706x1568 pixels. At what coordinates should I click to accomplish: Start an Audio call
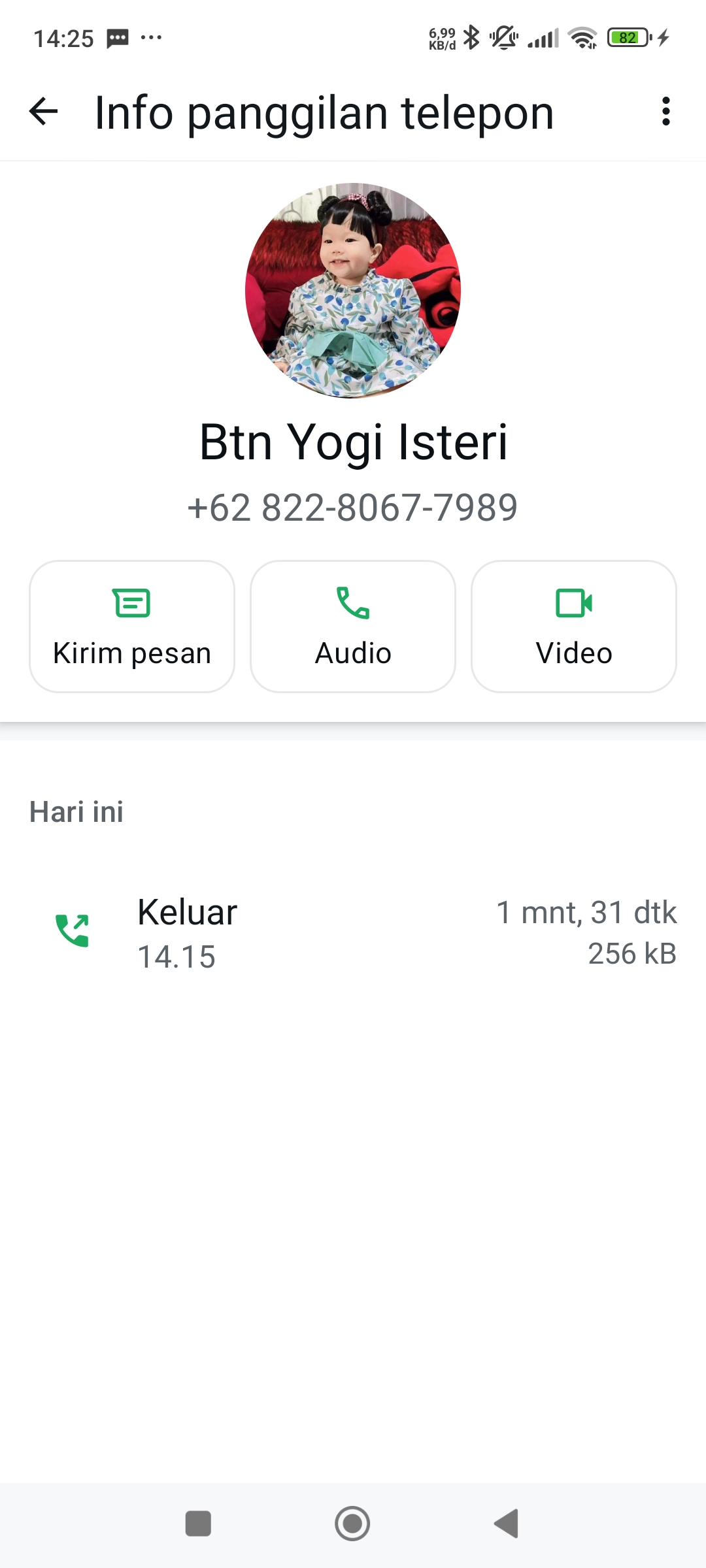353,626
